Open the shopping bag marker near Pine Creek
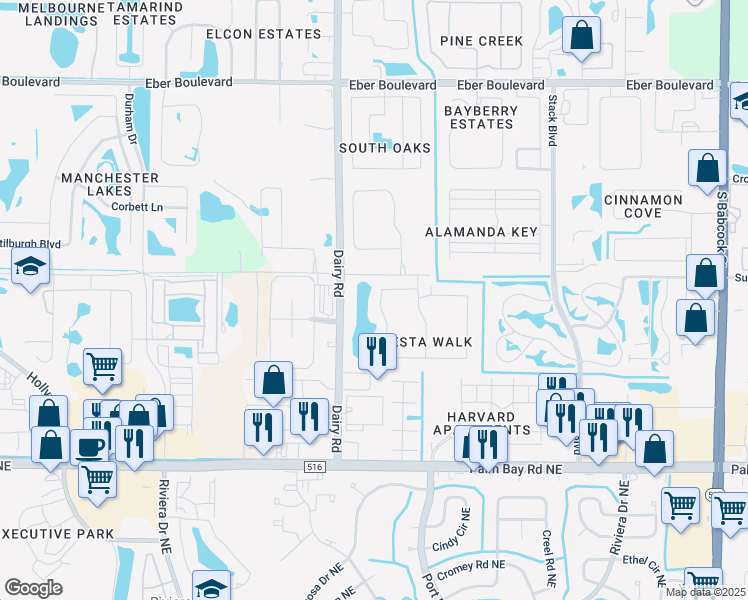 [581, 36]
